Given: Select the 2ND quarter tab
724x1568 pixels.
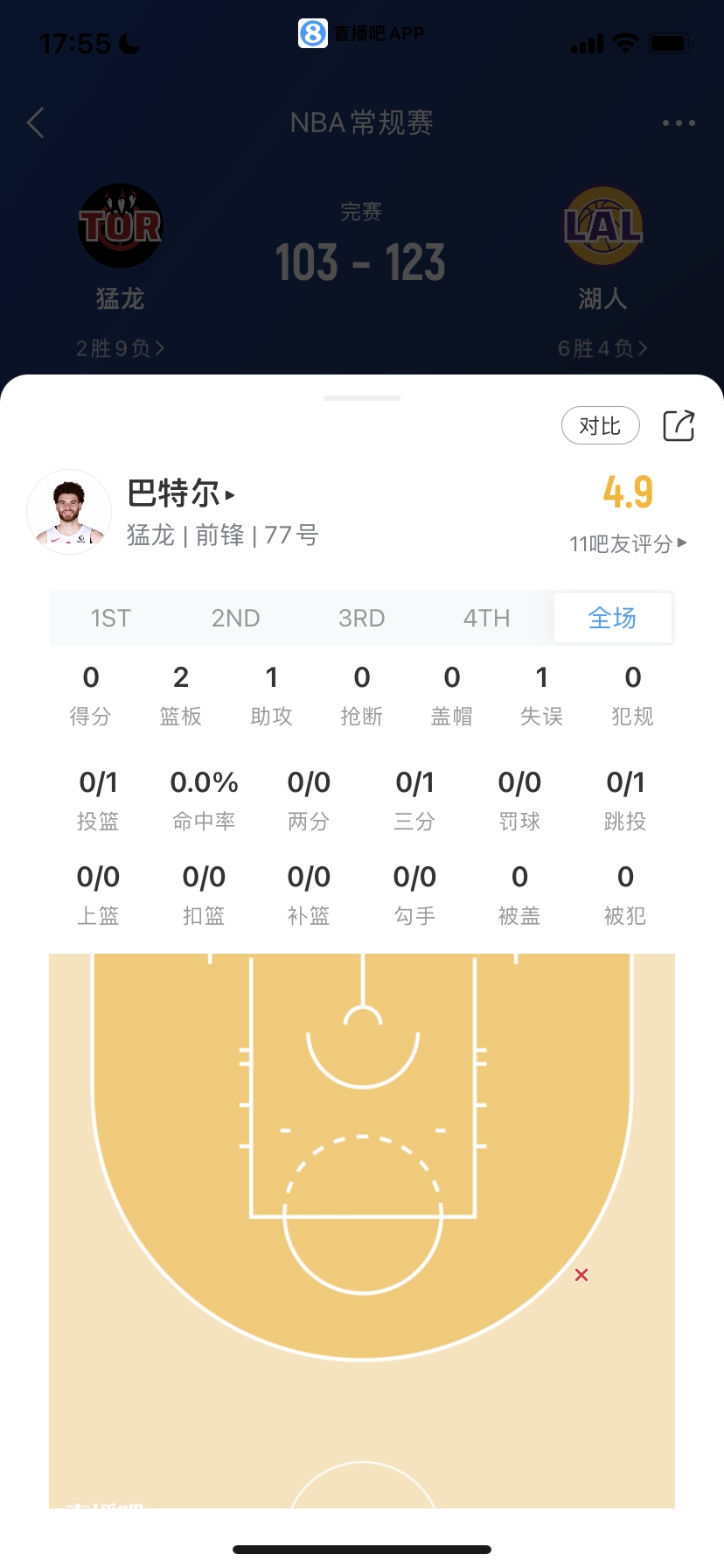Looking at the screenshot, I should point(236,619).
